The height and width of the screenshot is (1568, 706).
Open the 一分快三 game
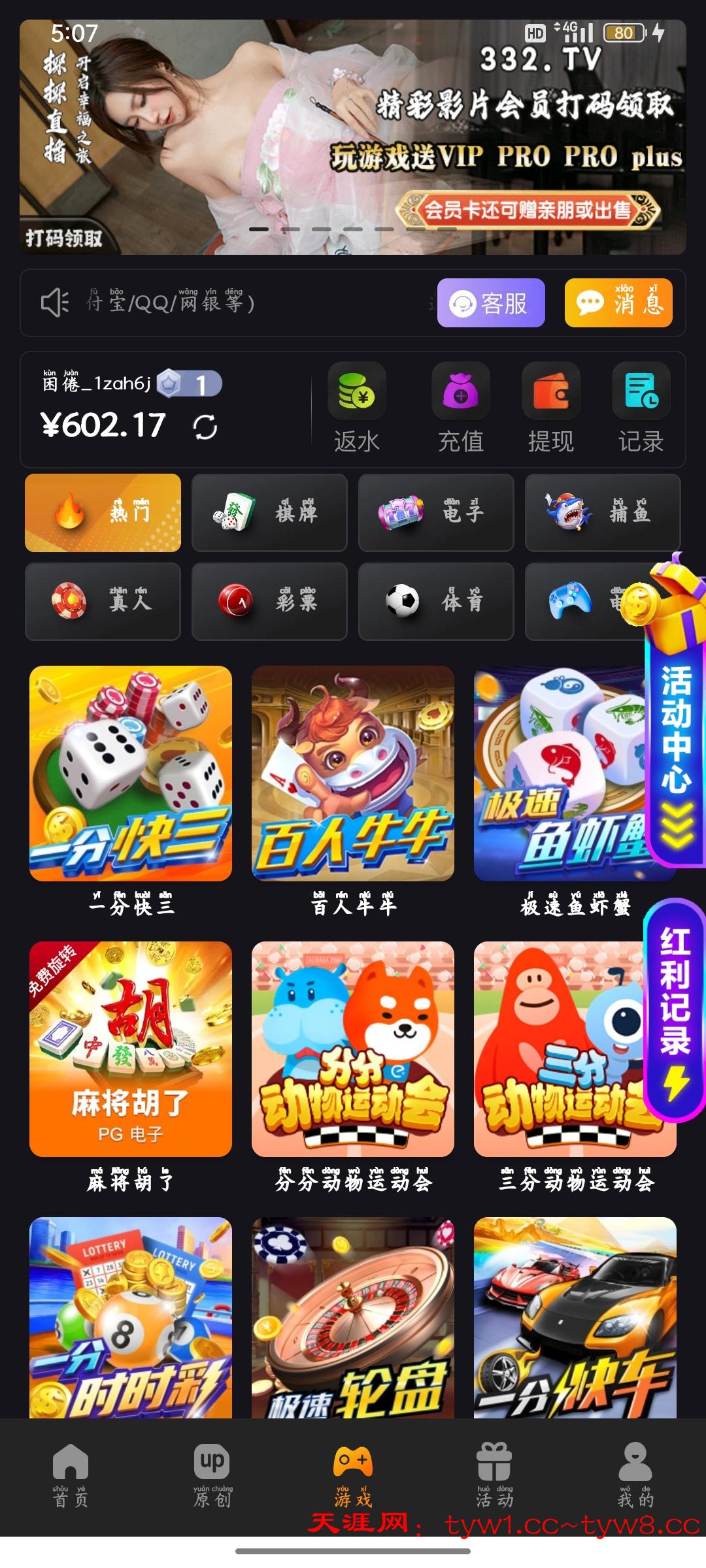click(x=131, y=774)
